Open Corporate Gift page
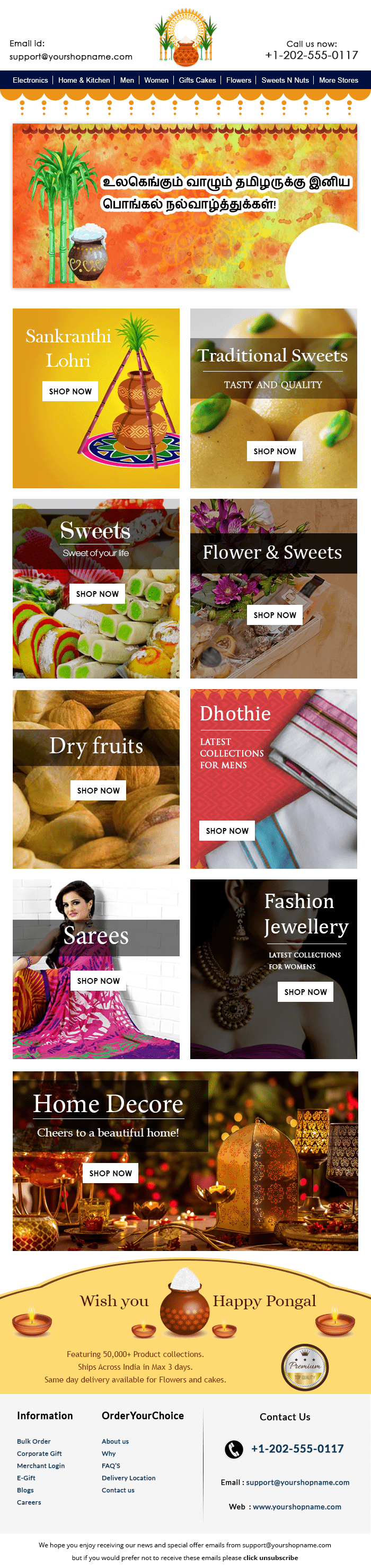This screenshot has height=1568, width=371. (x=39, y=1454)
